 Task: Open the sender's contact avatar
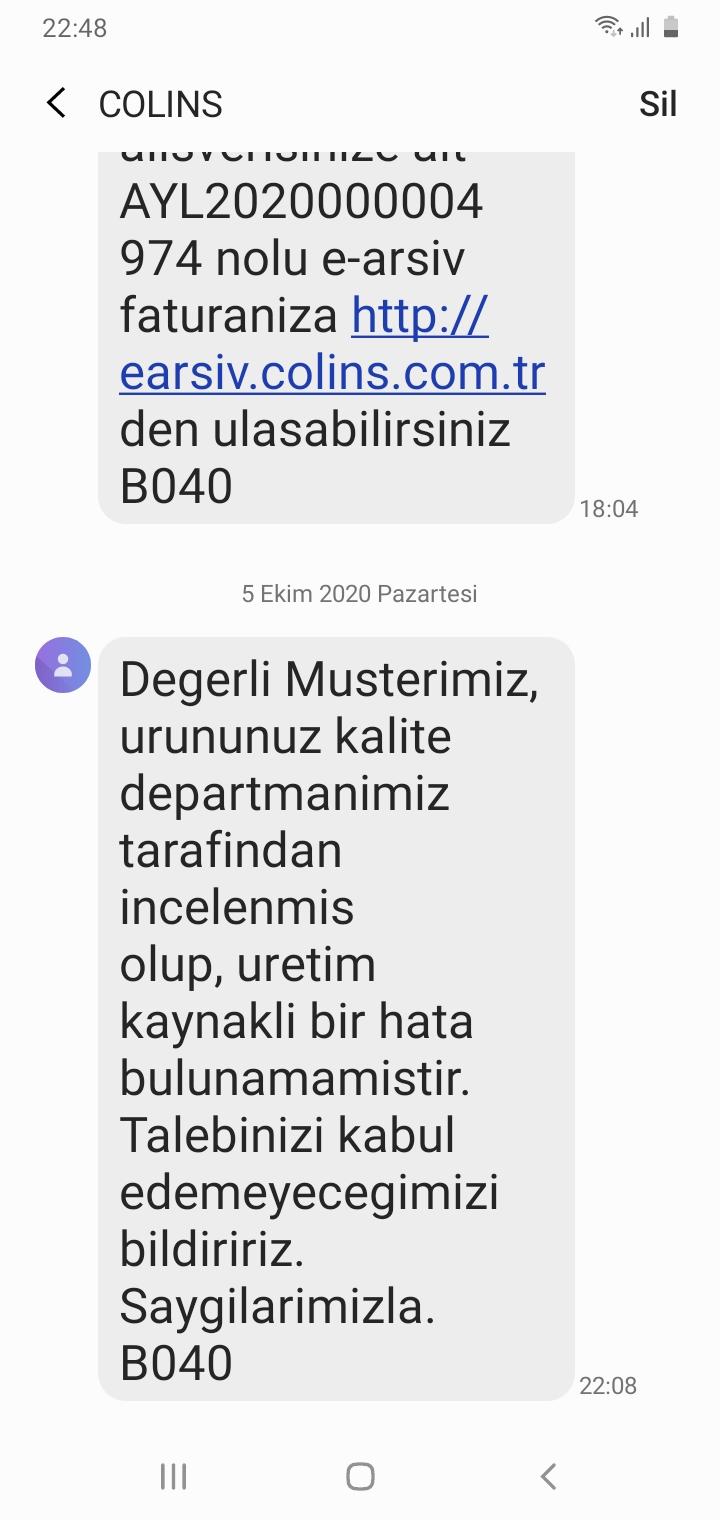click(63, 665)
